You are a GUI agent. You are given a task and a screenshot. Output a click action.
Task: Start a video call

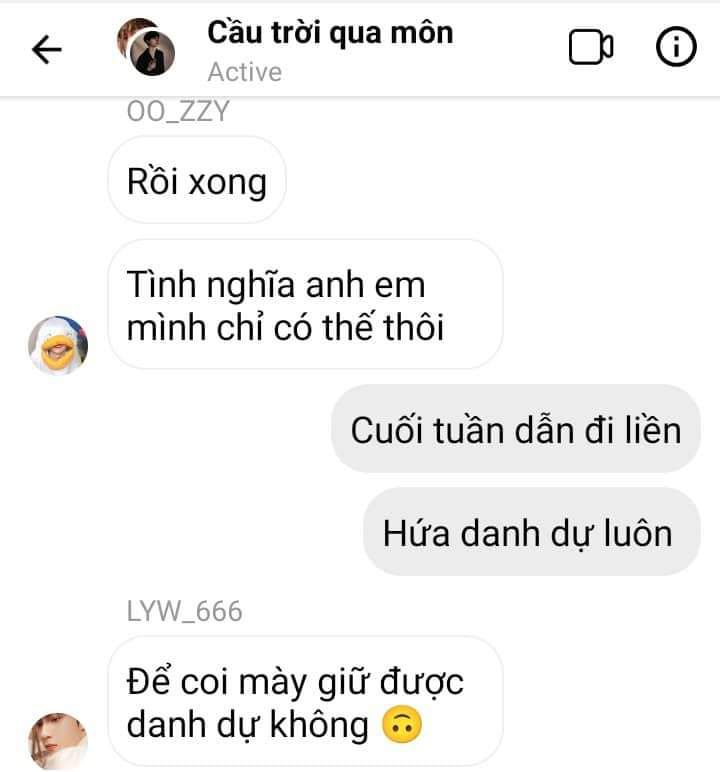click(591, 47)
